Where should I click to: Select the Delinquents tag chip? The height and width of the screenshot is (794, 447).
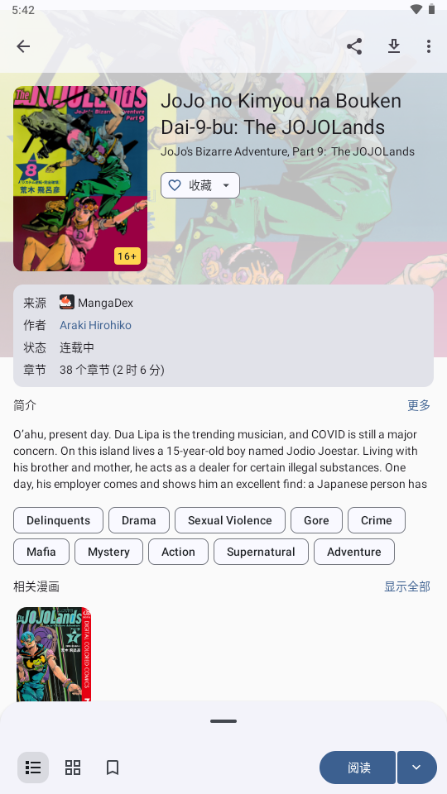(x=58, y=521)
